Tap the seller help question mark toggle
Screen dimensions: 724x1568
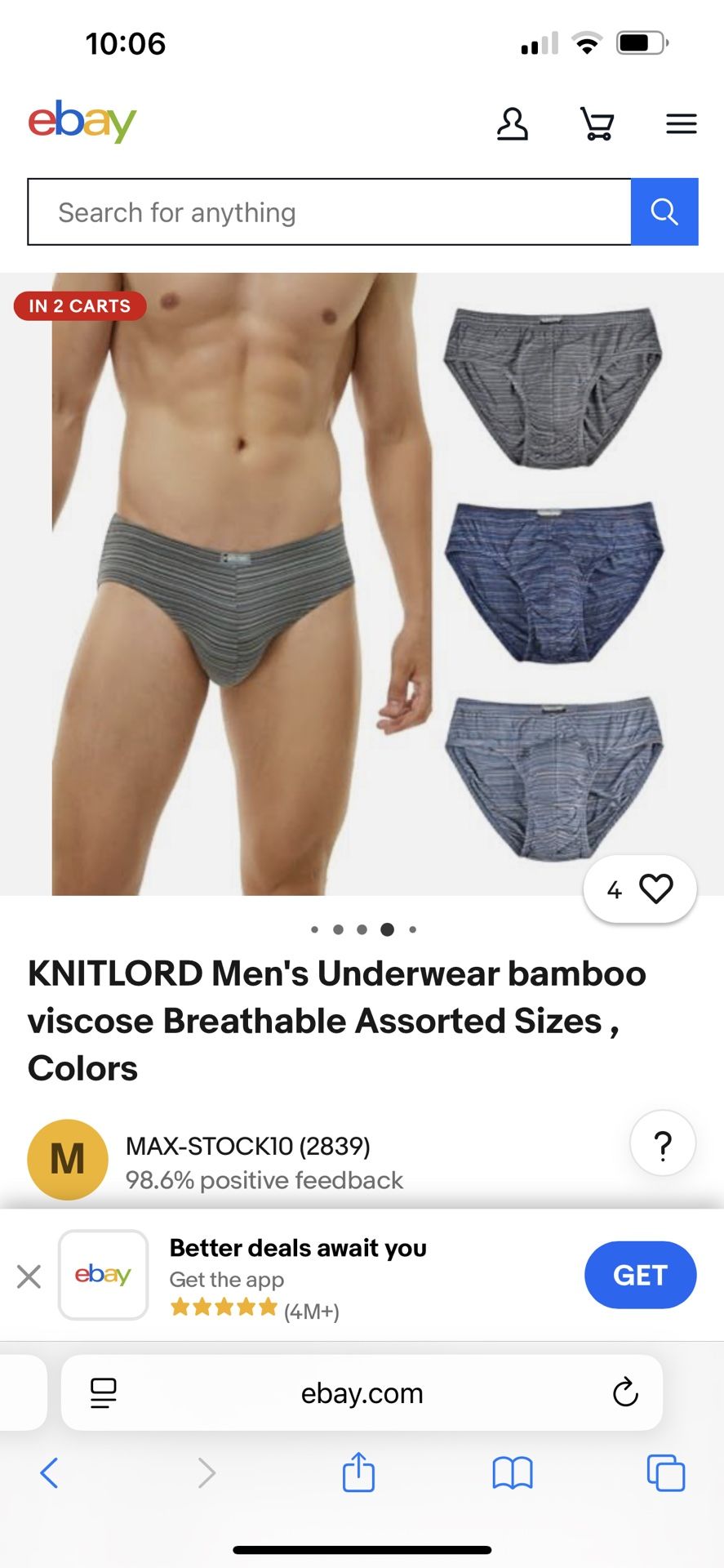click(663, 1143)
